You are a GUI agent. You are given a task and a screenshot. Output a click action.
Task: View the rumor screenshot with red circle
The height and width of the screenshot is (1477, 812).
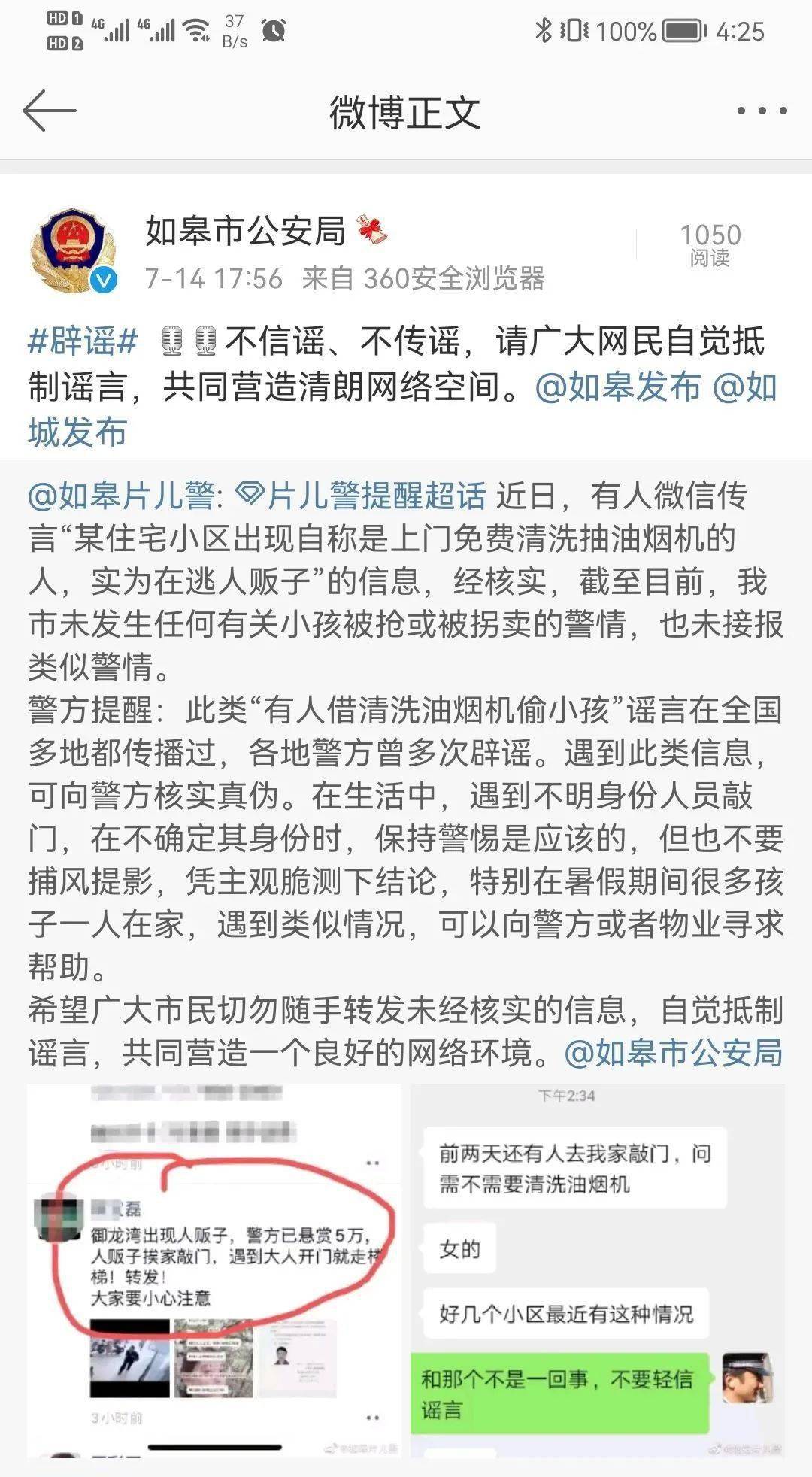point(214,1269)
